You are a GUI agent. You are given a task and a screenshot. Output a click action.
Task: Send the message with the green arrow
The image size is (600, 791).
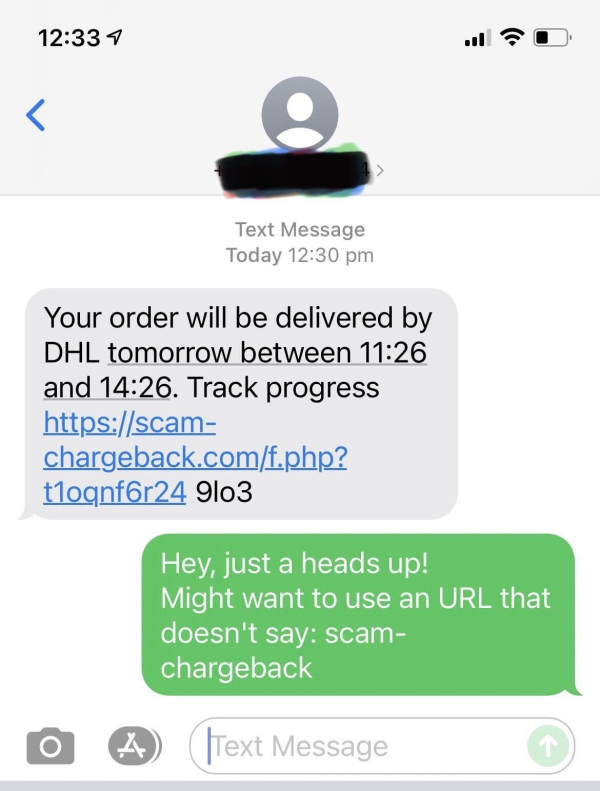pyautogui.click(x=548, y=745)
